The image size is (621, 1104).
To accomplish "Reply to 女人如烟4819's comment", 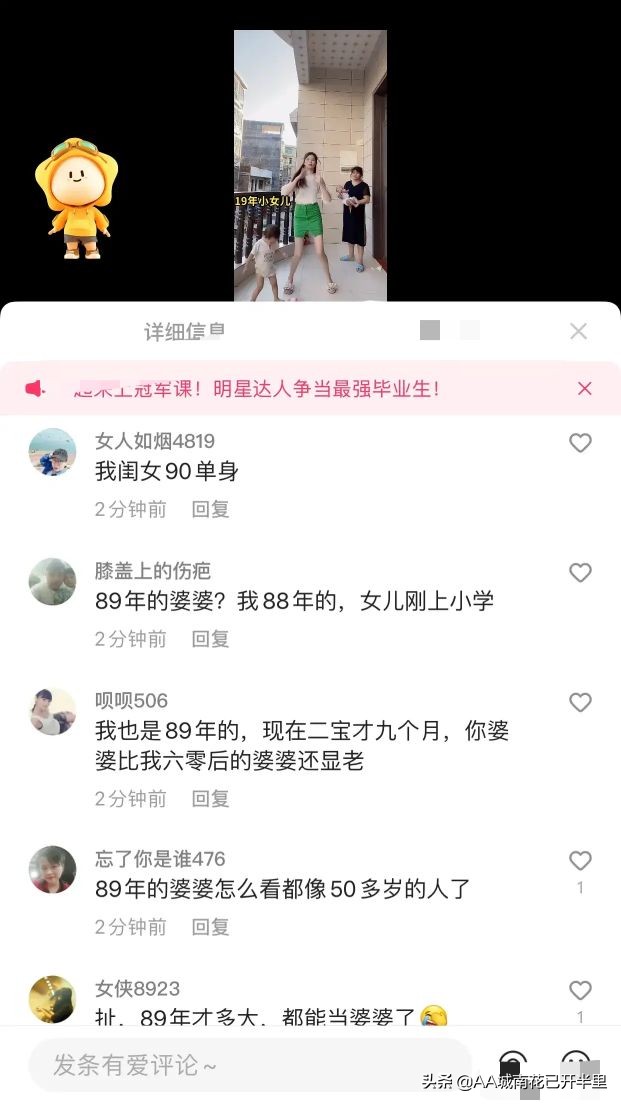I will pyautogui.click(x=211, y=509).
